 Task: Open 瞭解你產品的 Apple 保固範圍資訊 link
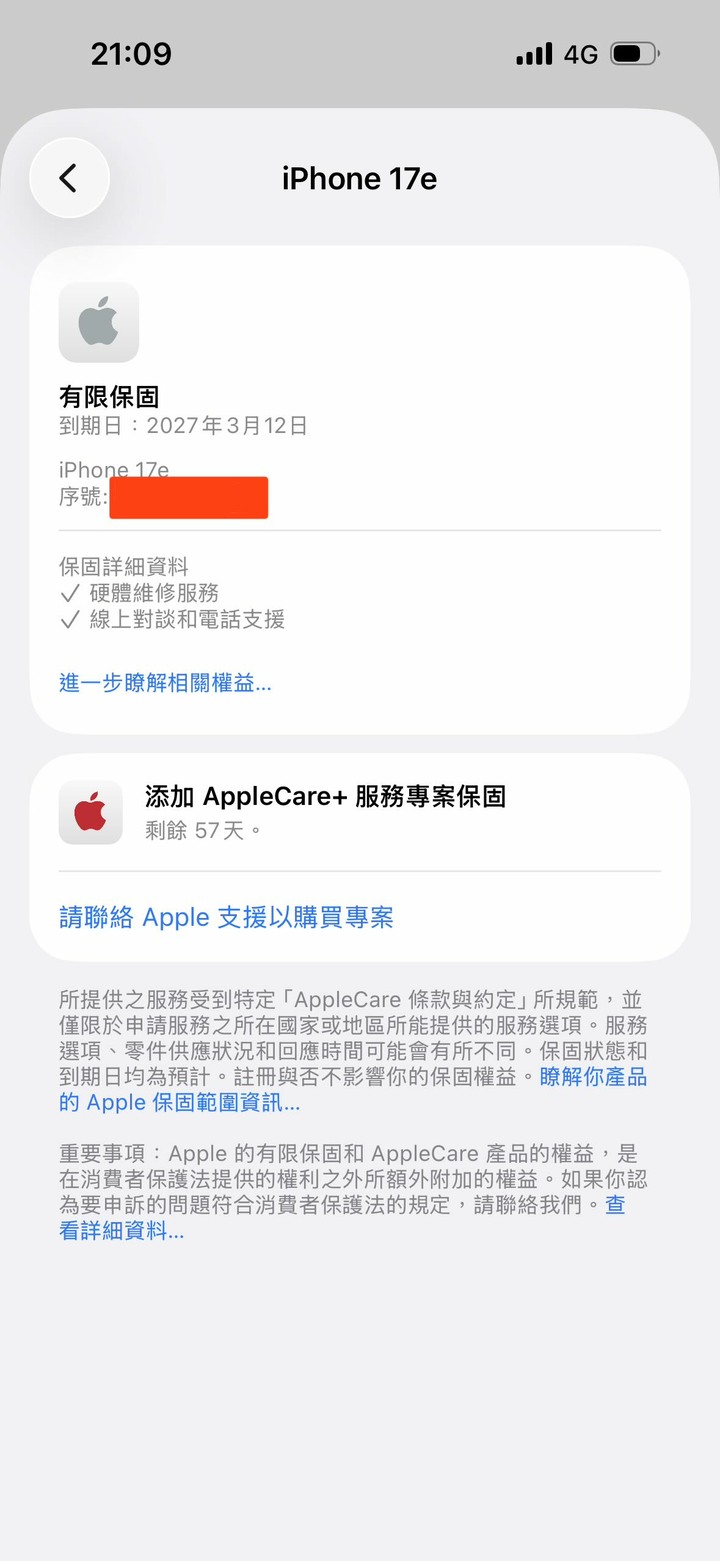180,1103
